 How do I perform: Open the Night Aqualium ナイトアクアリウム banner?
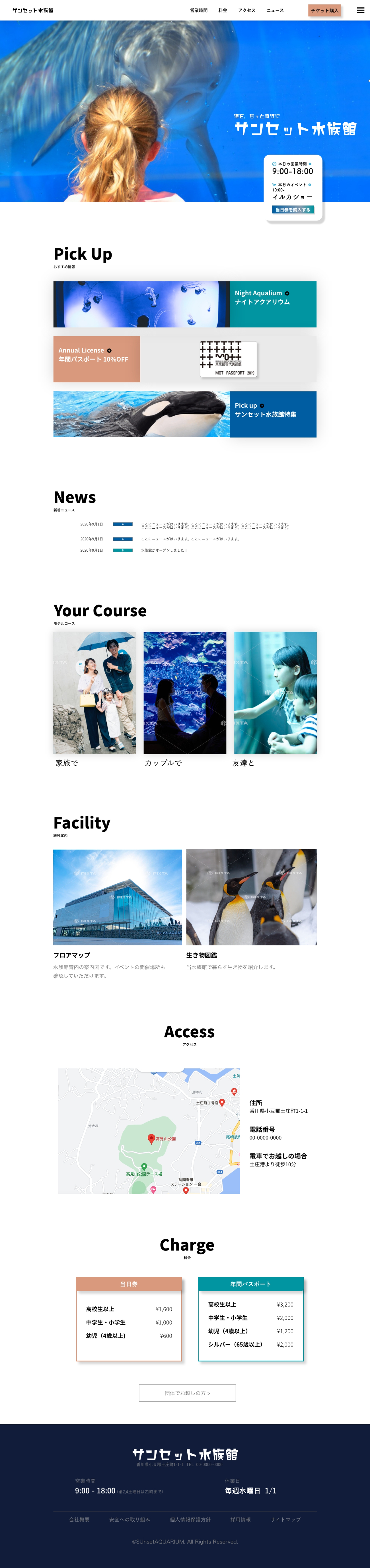[x=185, y=304]
